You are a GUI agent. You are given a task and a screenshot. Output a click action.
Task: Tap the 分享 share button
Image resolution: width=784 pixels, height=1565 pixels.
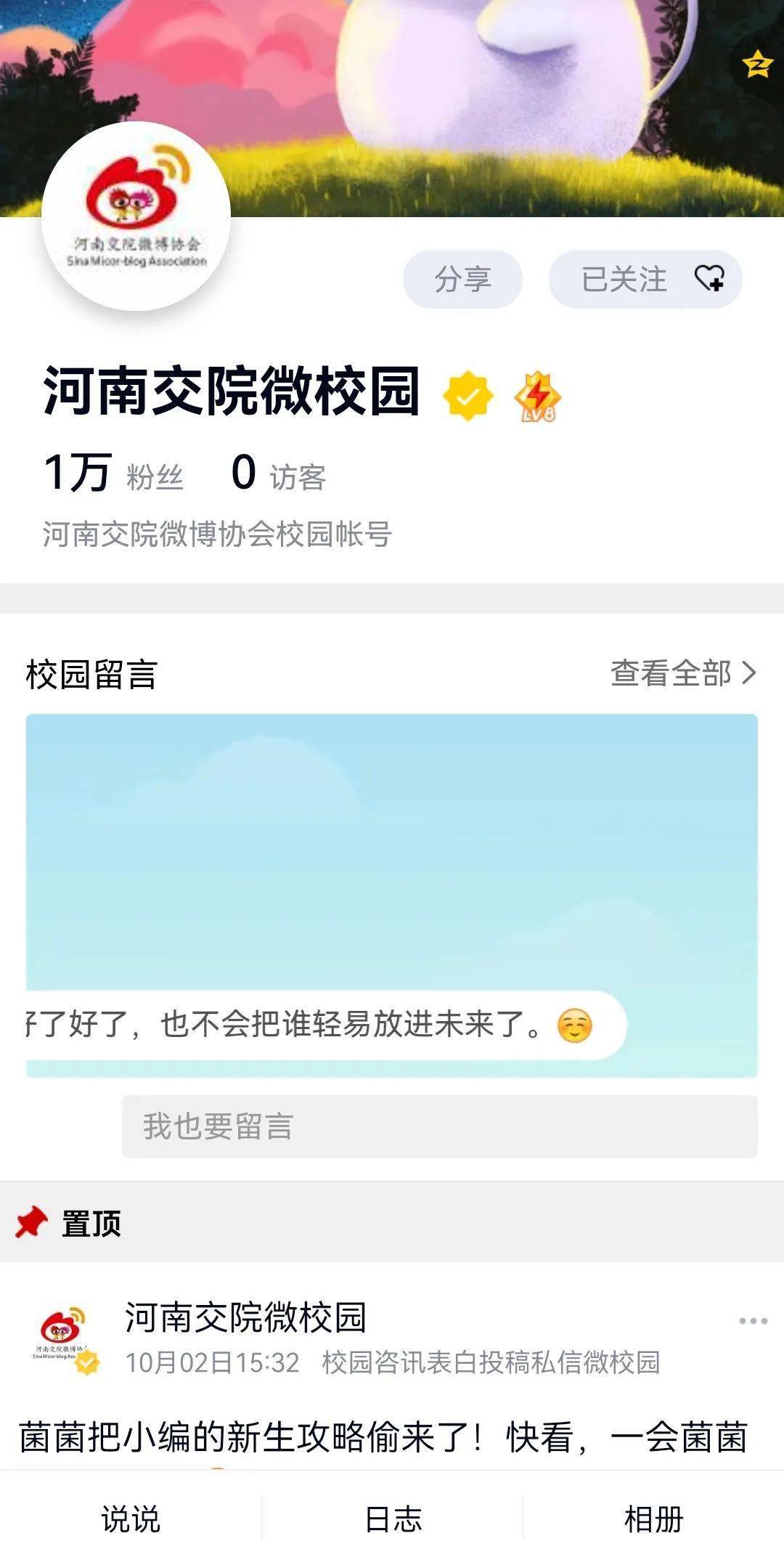pyautogui.click(x=462, y=280)
